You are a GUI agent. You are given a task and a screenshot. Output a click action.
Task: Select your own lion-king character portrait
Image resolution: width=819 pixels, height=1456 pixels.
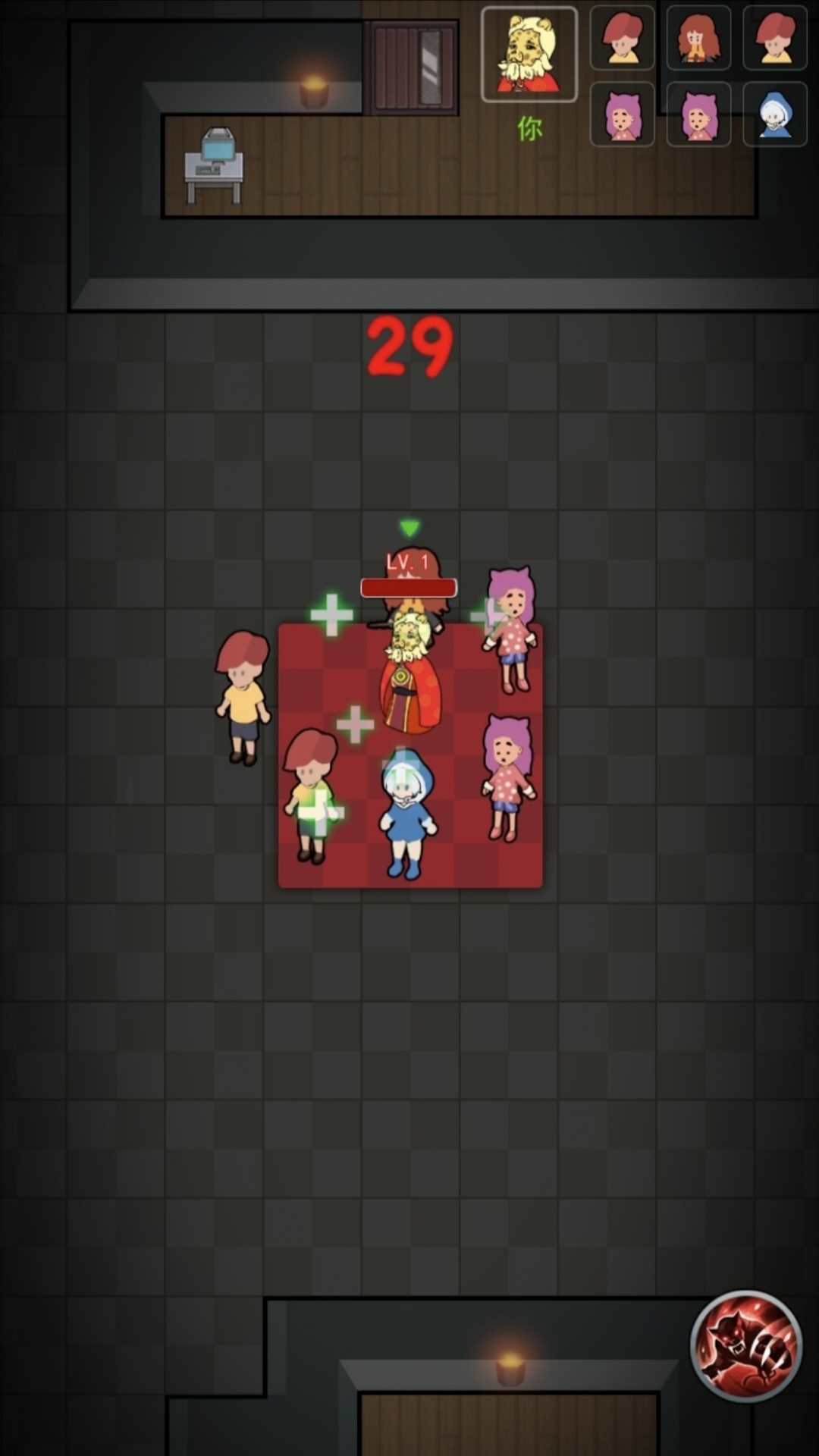coord(529,55)
